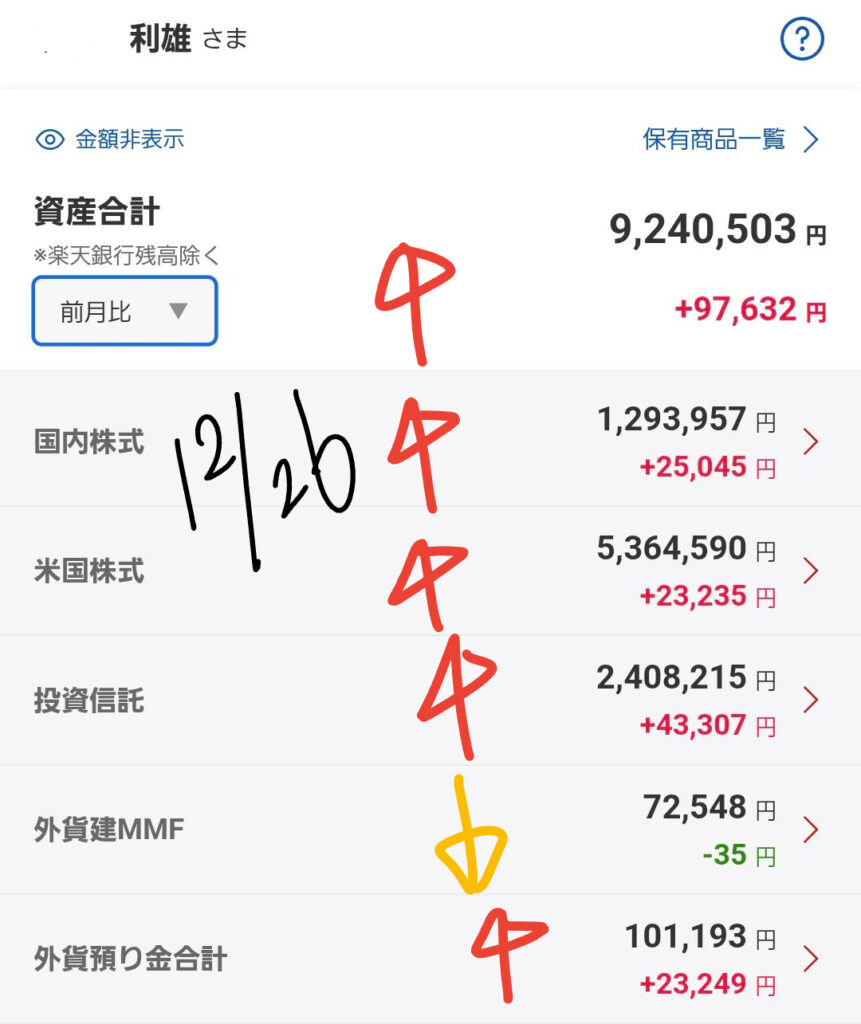Image resolution: width=861 pixels, height=1024 pixels.
Task: Open 保有商品一覧 holdings list
Action: (730, 139)
